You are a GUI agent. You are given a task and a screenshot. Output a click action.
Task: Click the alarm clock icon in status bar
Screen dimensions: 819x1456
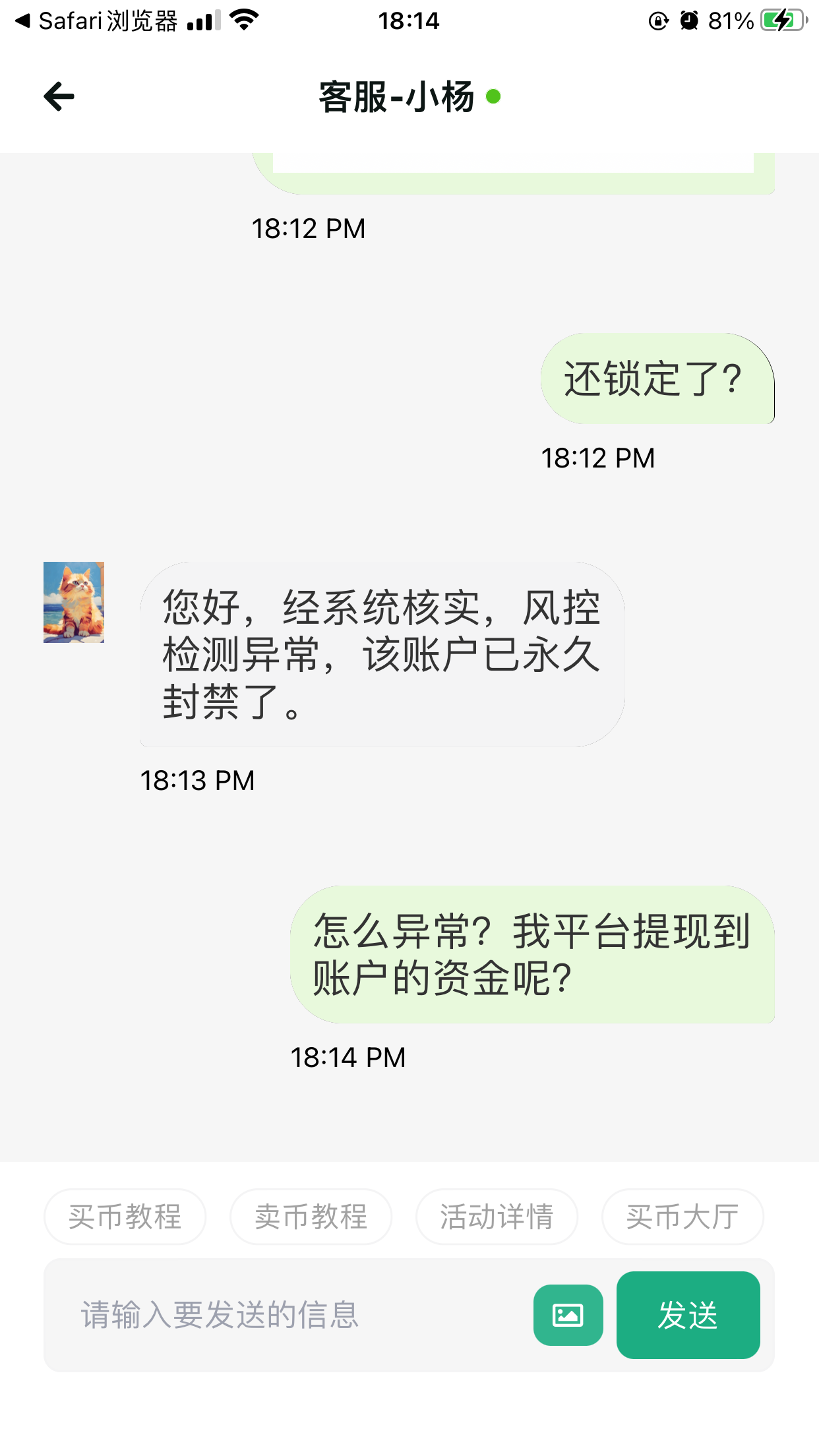[687, 20]
